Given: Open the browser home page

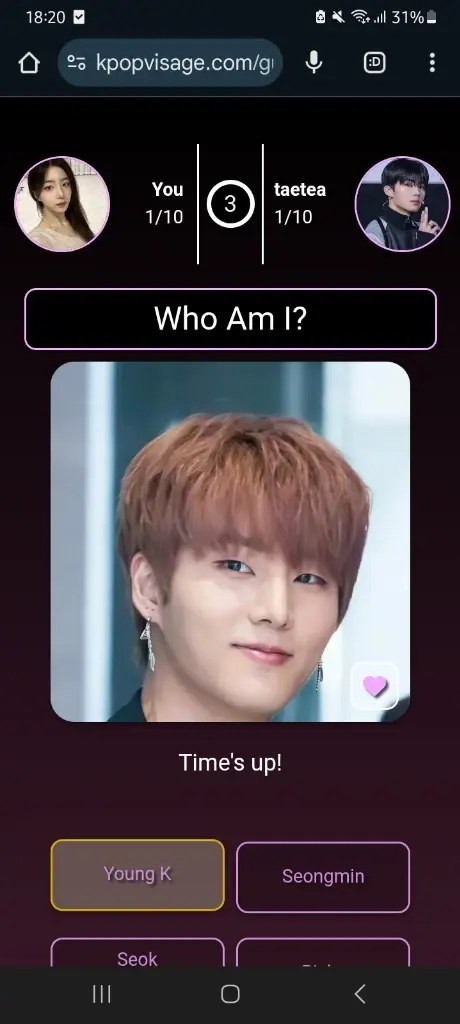Looking at the screenshot, I should point(29,63).
